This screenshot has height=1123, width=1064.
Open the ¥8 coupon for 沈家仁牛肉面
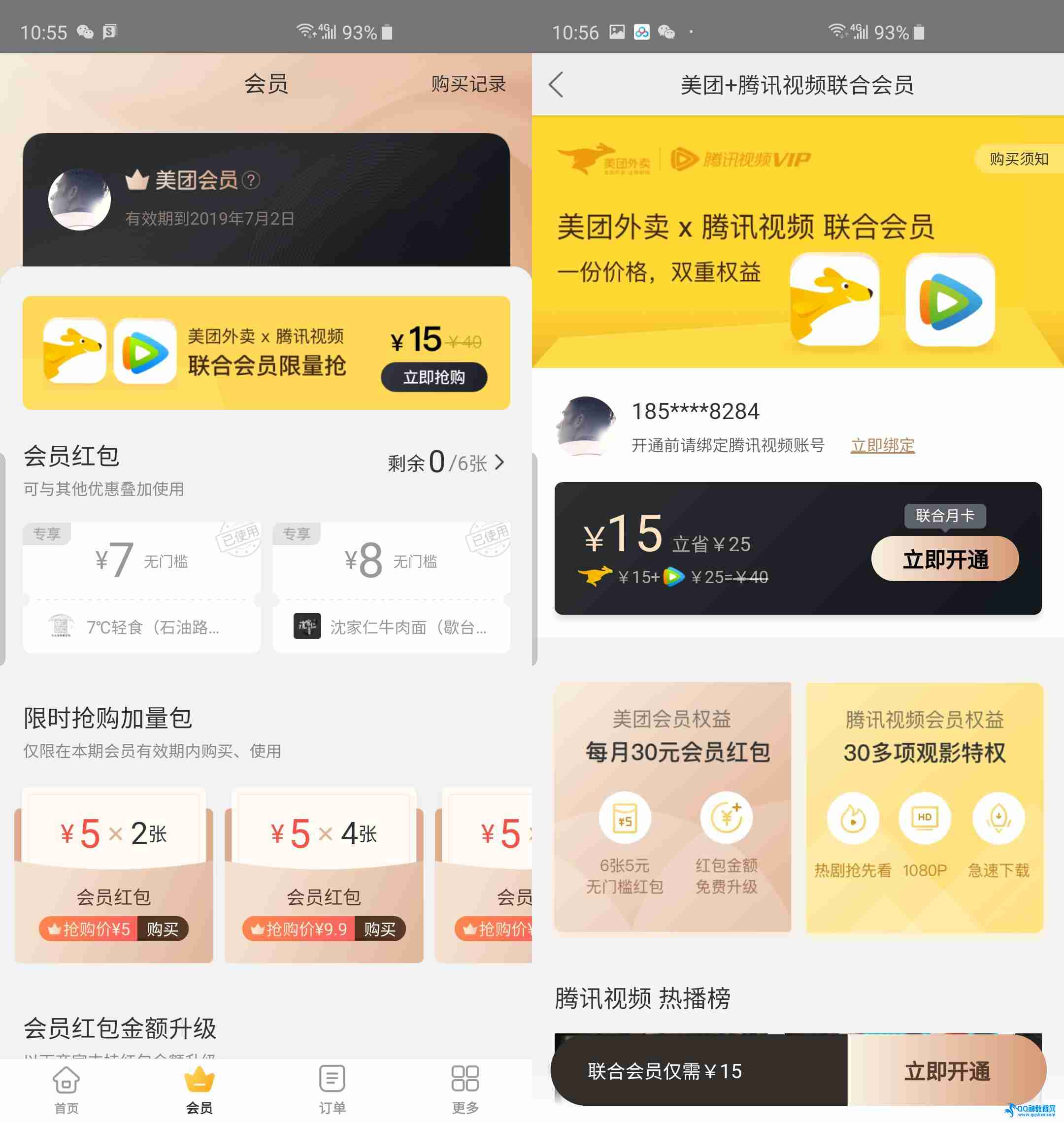391,587
